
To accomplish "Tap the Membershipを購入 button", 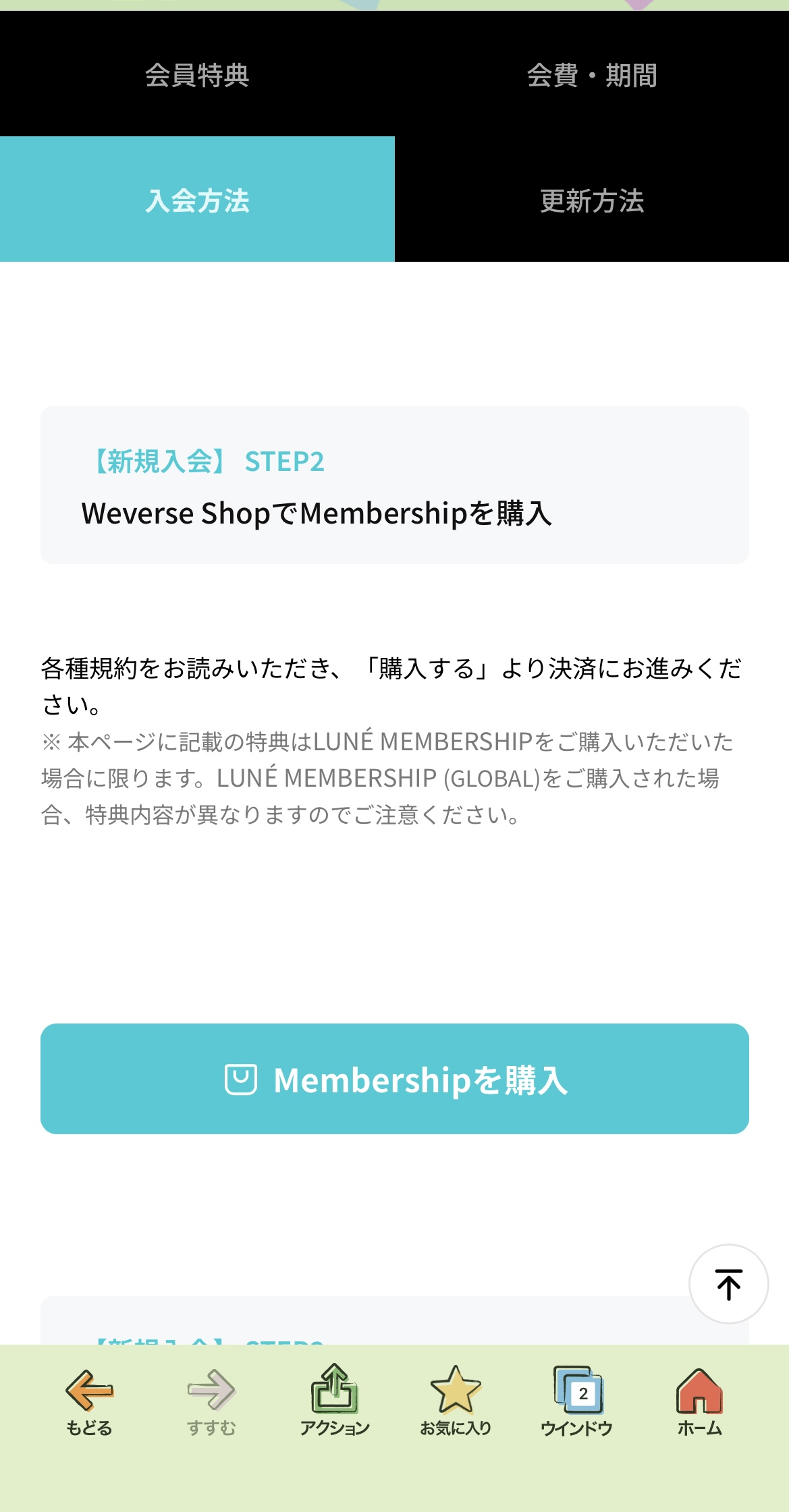I will click(394, 1078).
